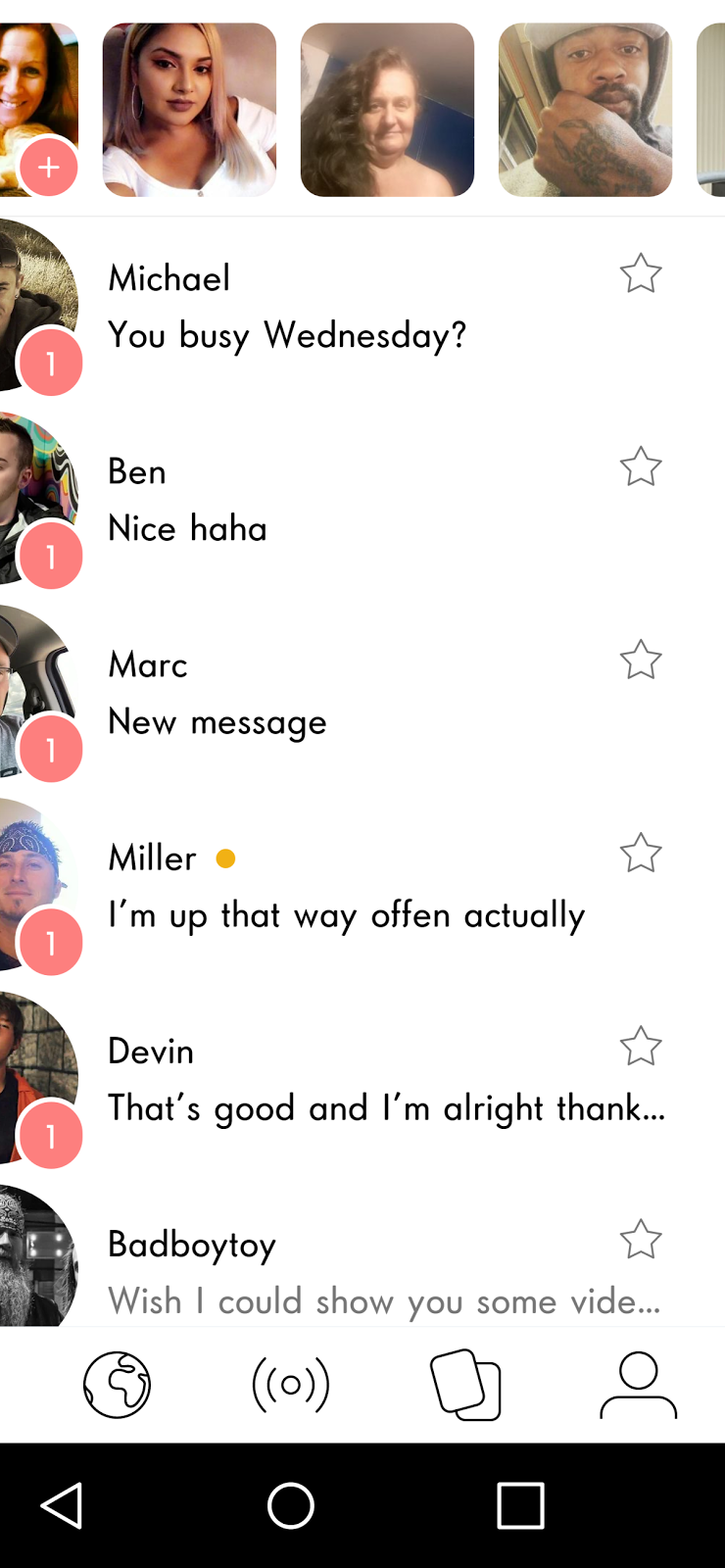Favorite Ben's conversation with the star

point(641,466)
